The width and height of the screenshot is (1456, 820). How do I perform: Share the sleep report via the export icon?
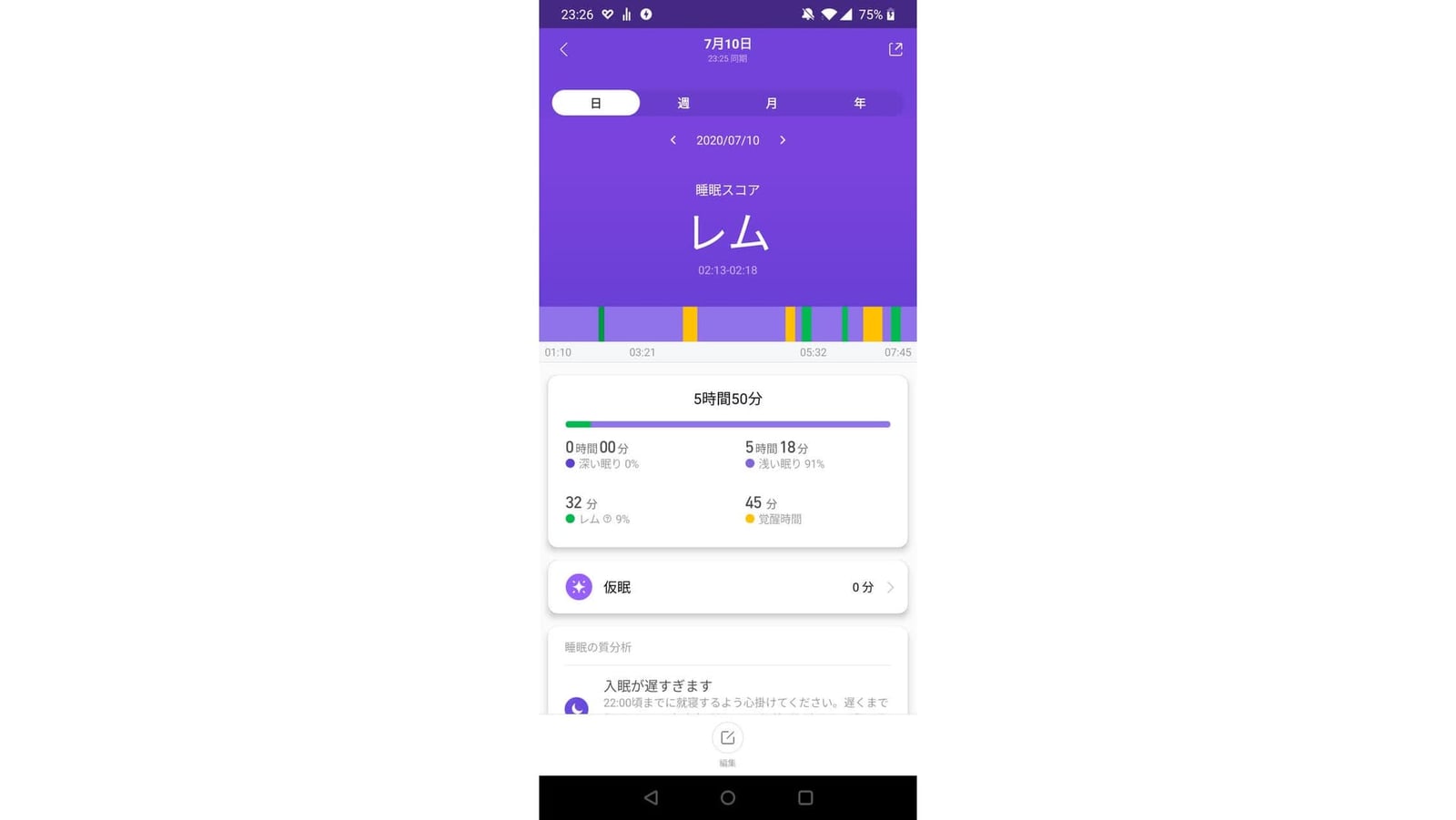pos(895,49)
